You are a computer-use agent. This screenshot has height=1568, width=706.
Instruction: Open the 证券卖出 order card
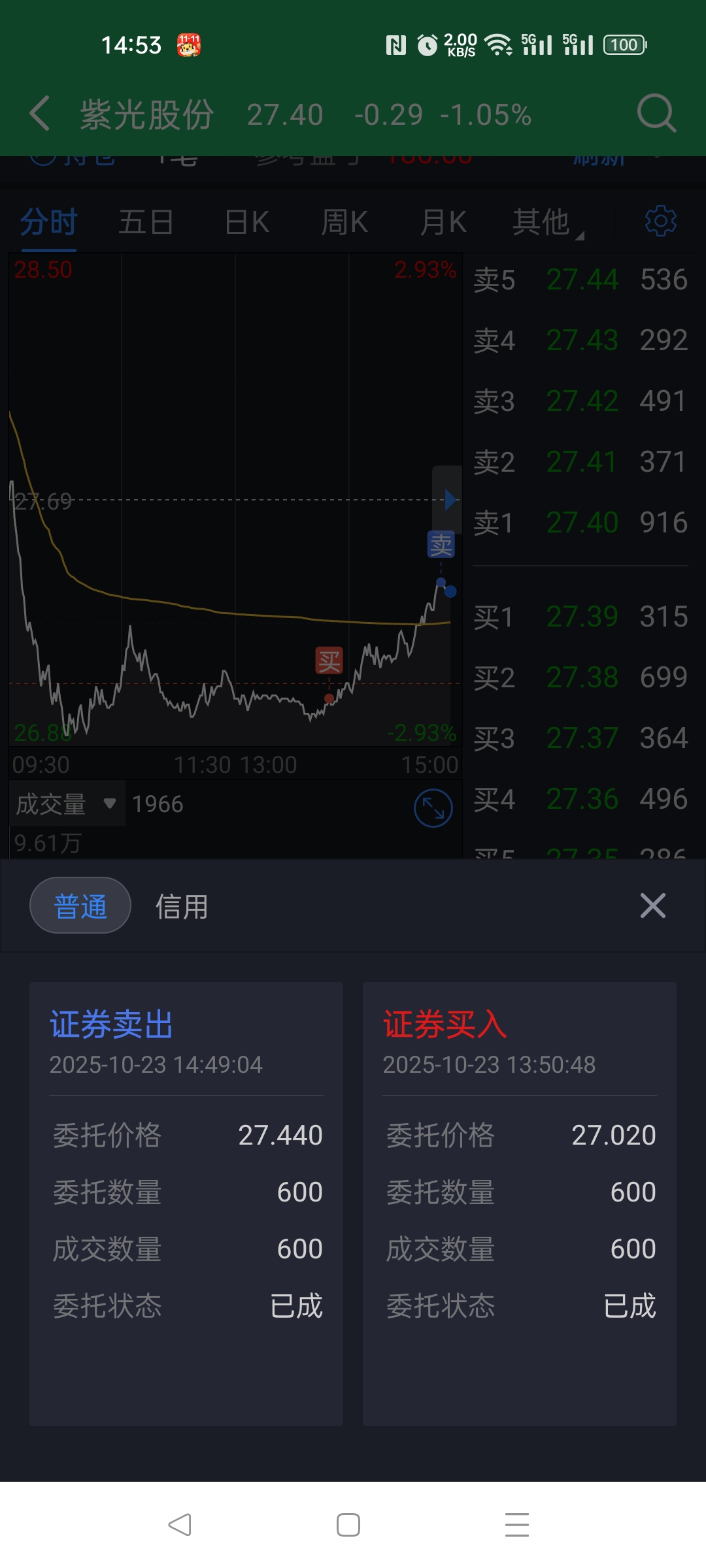pos(186,1203)
